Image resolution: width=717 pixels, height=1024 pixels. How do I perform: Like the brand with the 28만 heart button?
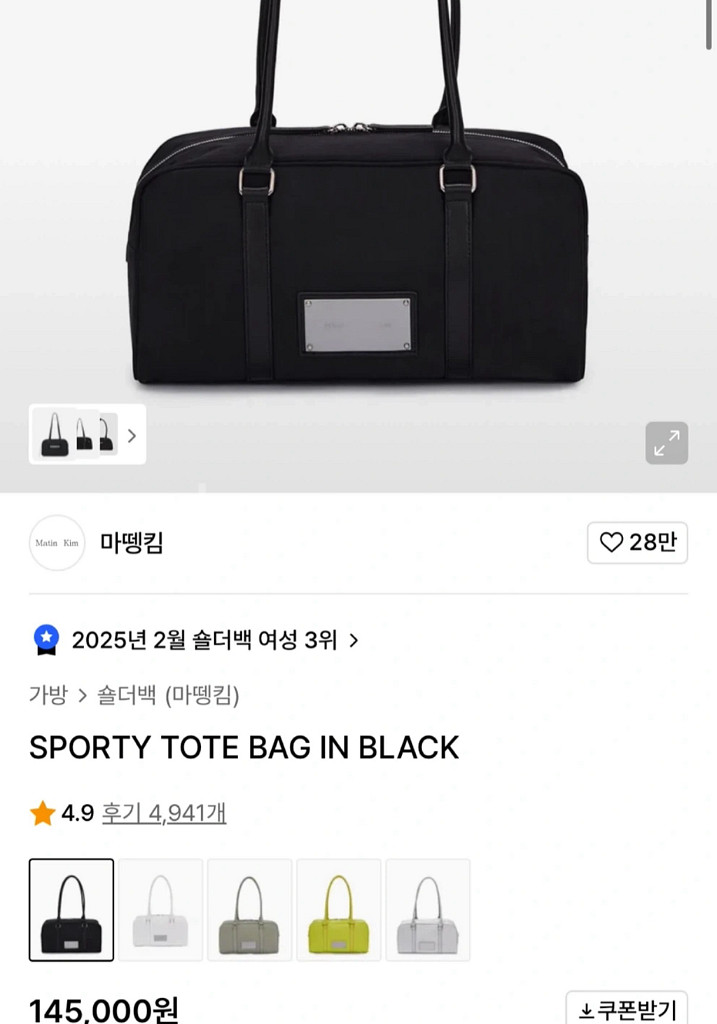coord(637,543)
